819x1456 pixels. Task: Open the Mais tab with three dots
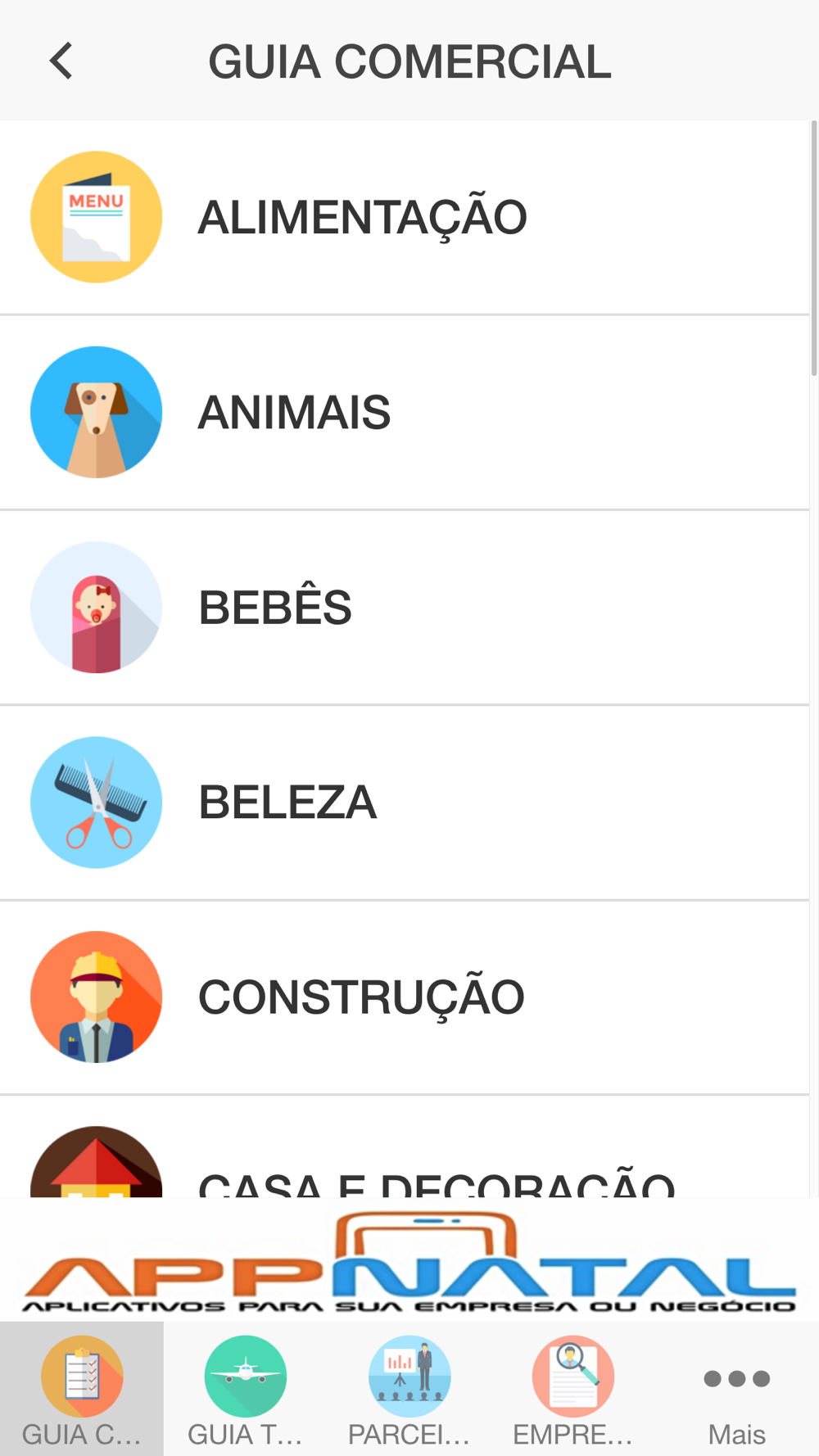click(x=737, y=1389)
